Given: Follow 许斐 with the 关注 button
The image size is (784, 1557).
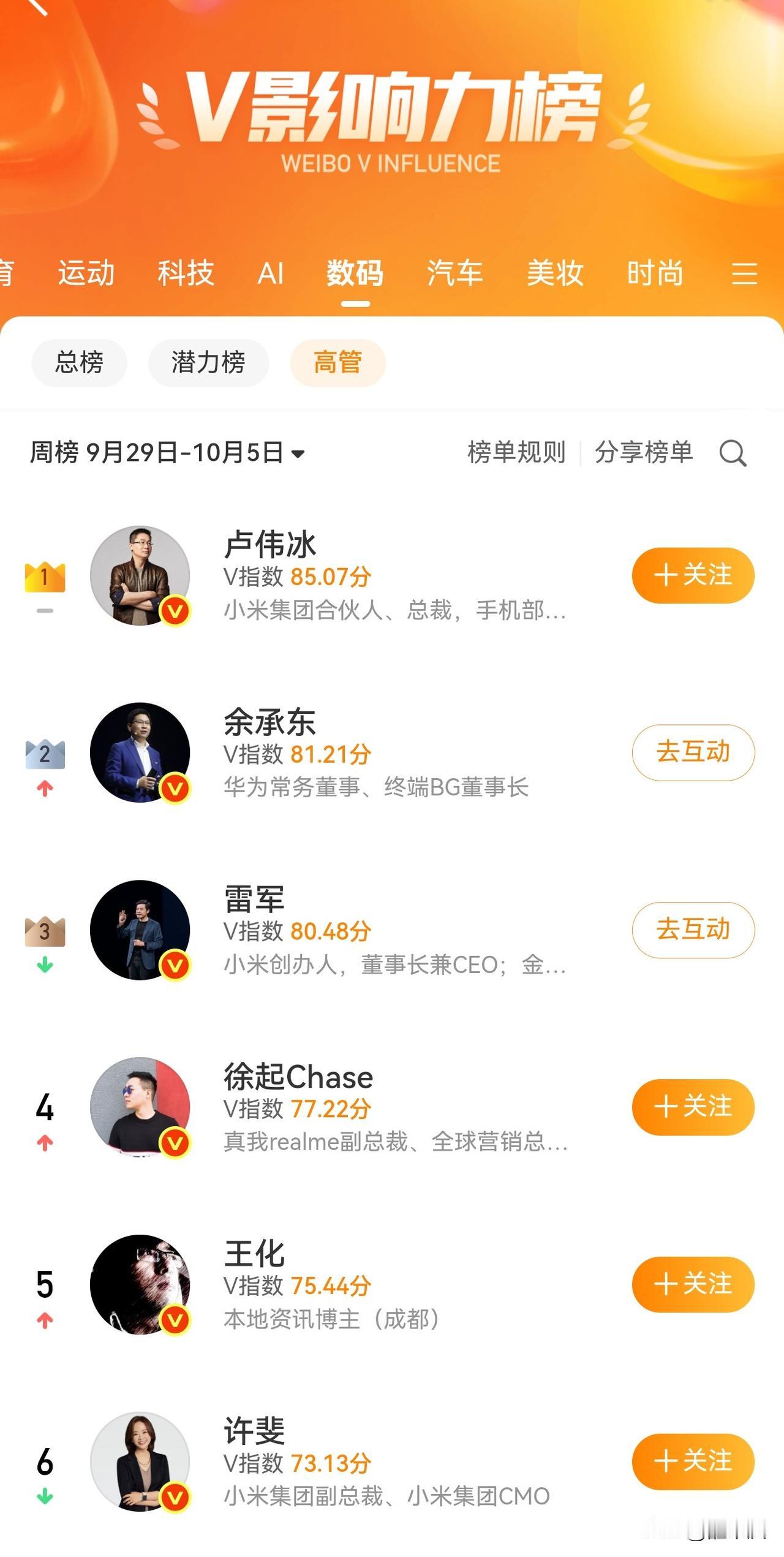Looking at the screenshot, I should [x=693, y=1461].
